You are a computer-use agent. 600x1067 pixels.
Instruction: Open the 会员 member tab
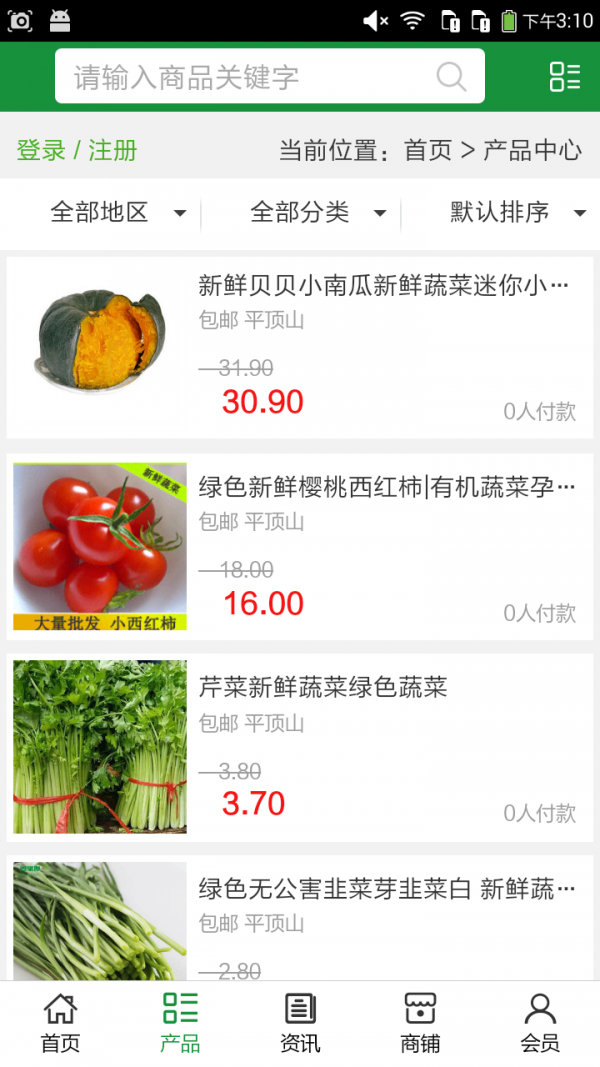(x=540, y=1023)
